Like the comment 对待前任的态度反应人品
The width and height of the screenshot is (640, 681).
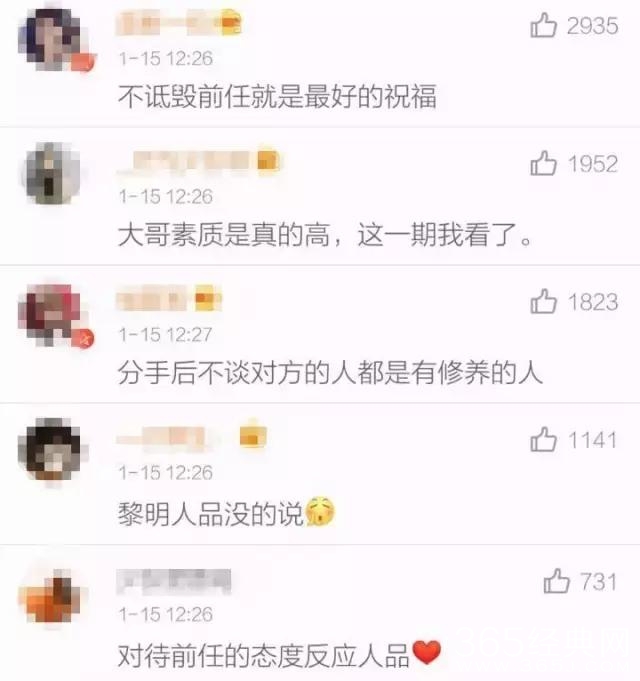(557, 581)
